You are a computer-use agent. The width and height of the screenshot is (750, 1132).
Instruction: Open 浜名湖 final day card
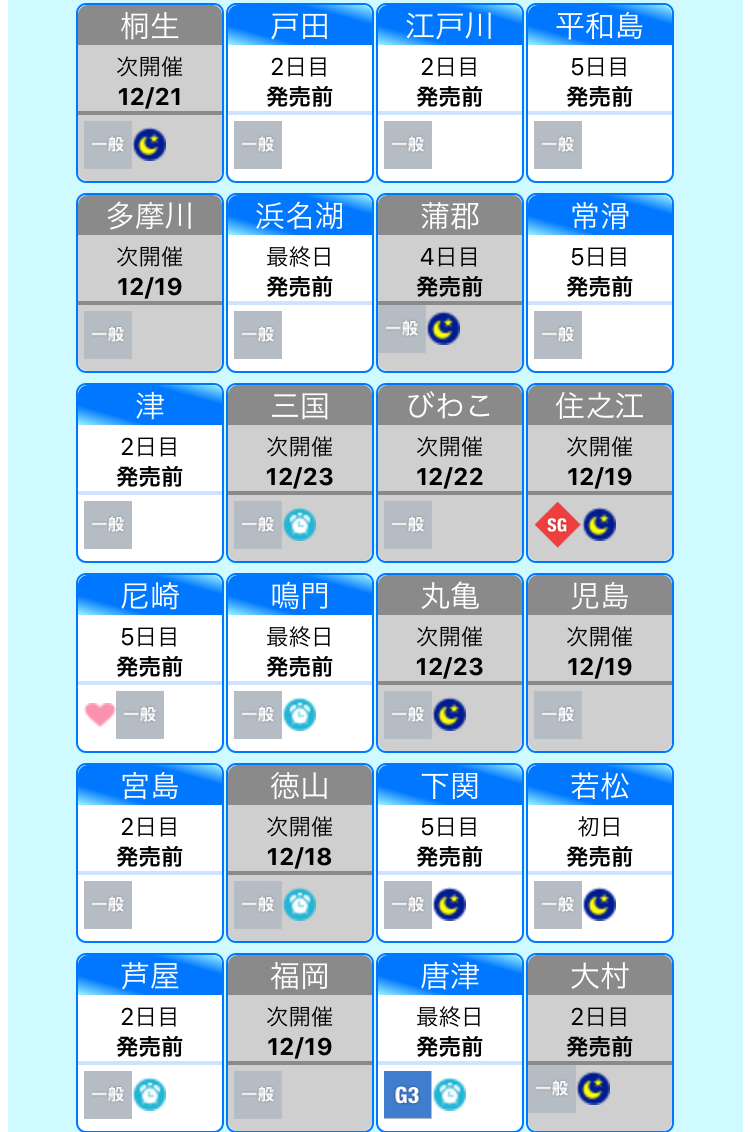click(300, 283)
